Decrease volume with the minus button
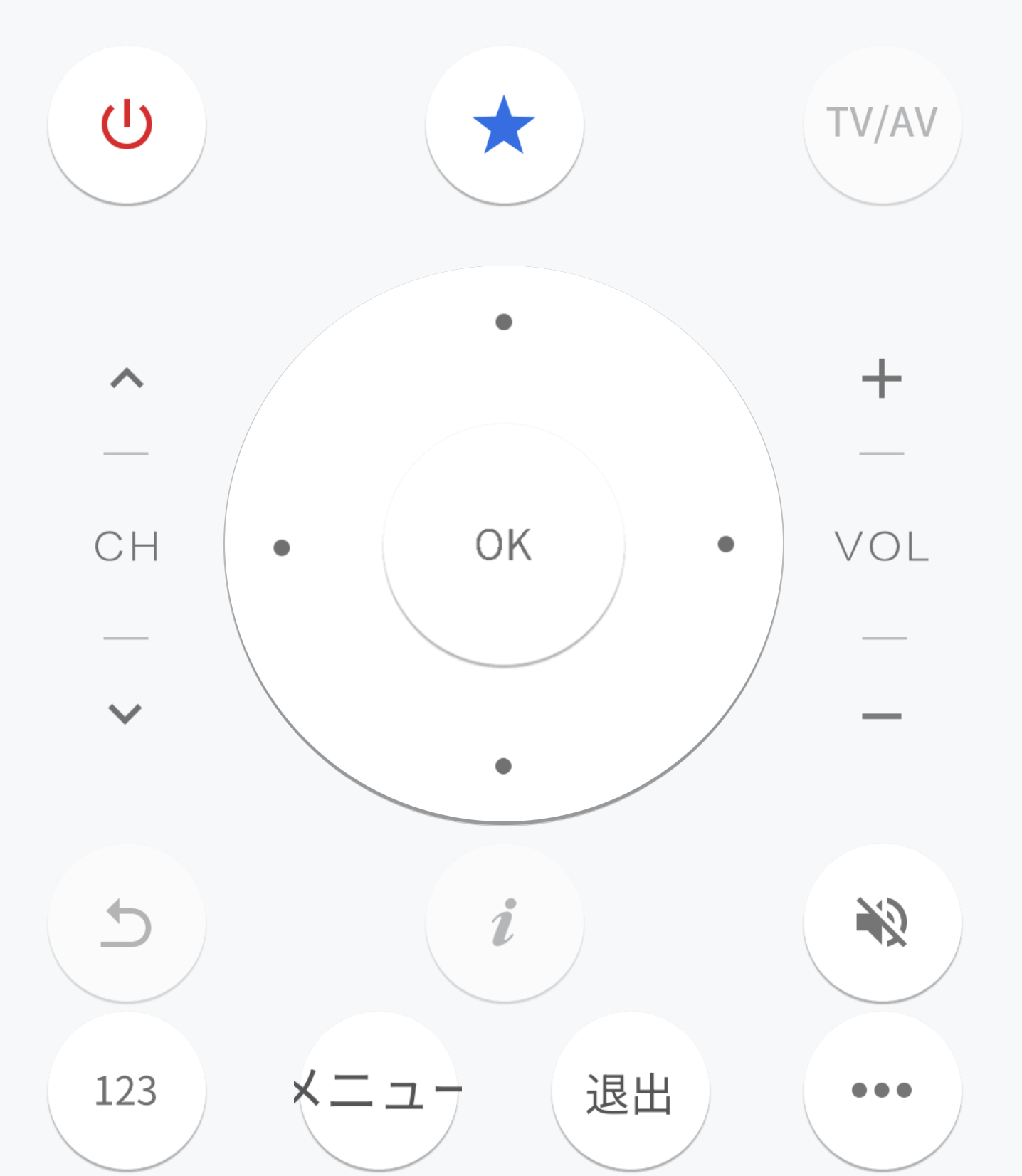The height and width of the screenshot is (1176, 1022). [x=882, y=715]
